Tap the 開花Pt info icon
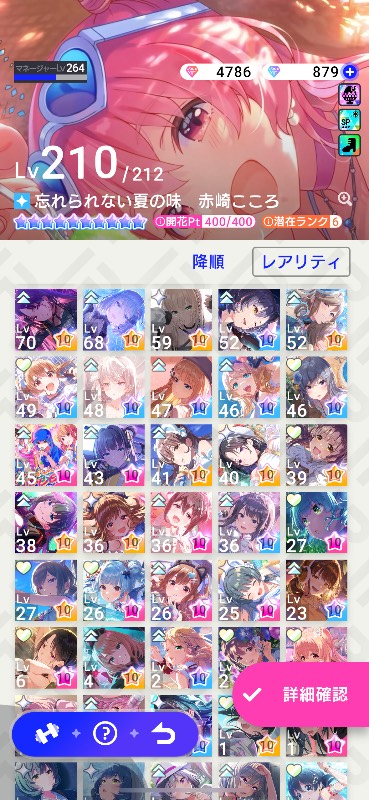 (159, 222)
